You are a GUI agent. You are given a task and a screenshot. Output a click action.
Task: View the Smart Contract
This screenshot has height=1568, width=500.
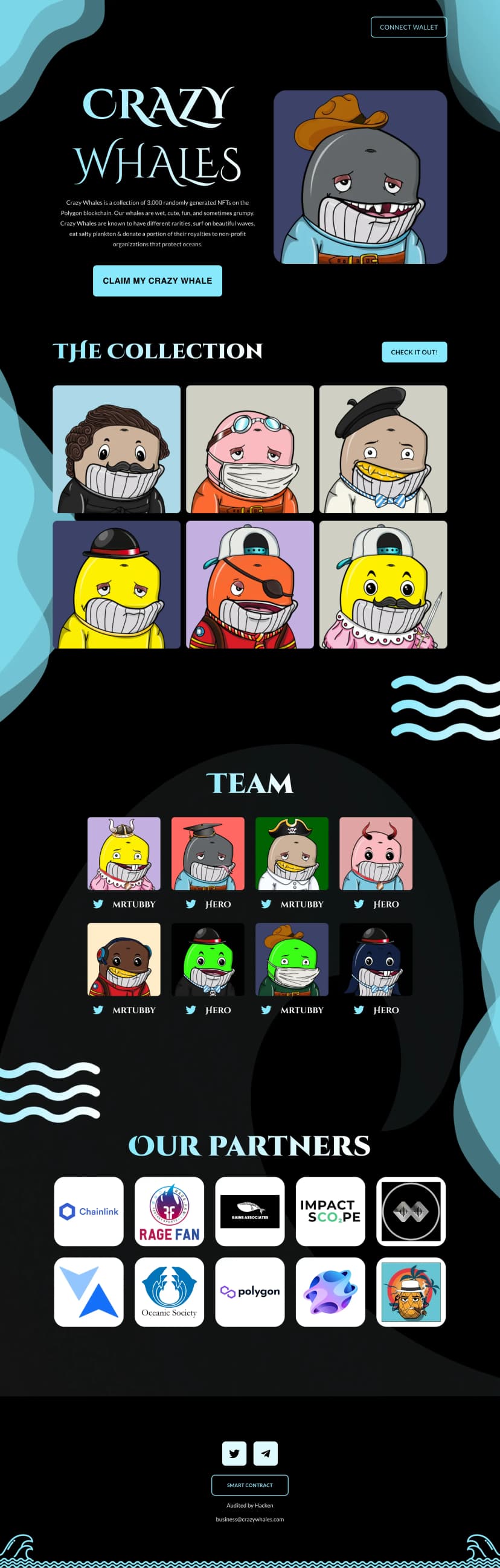click(x=249, y=1485)
